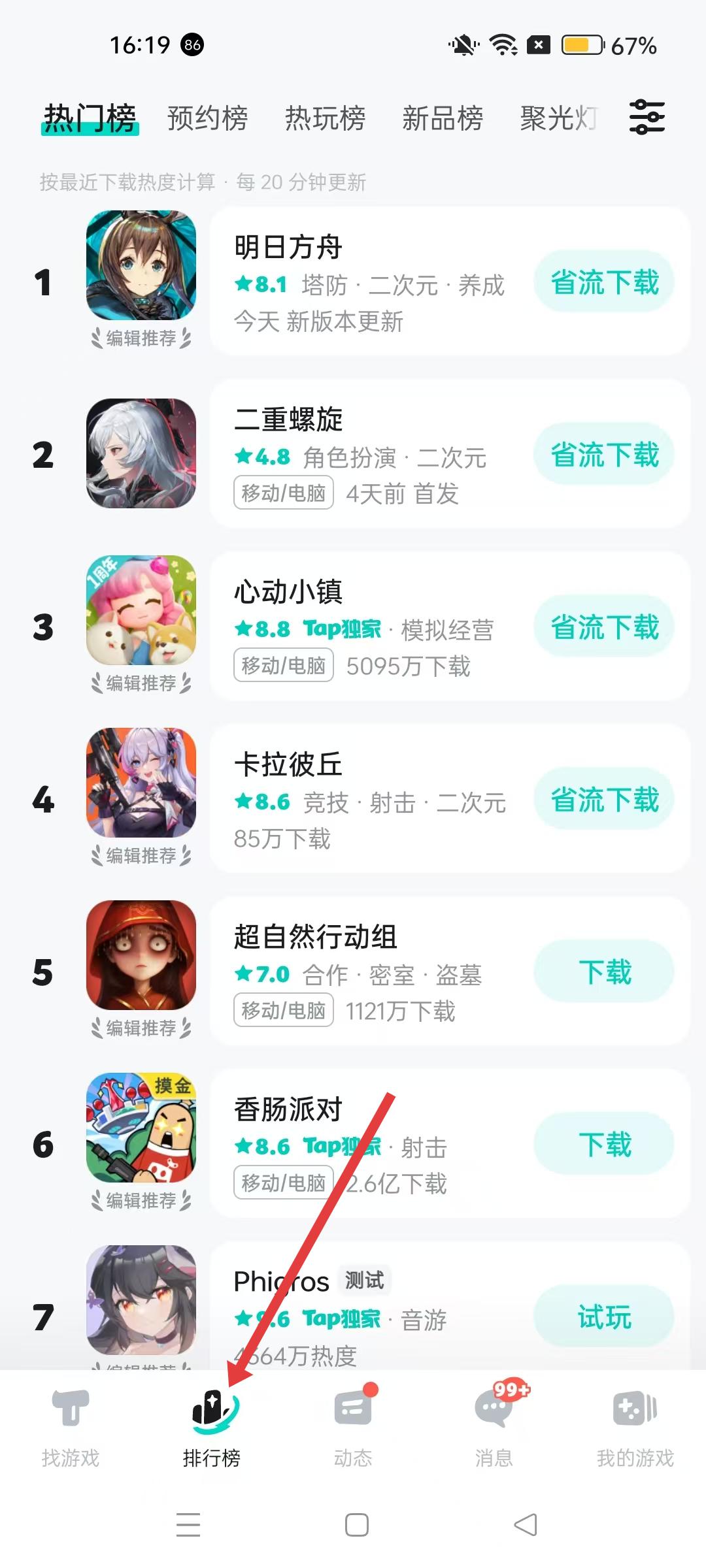Start 省流下载 for 心动小镇
The image size is (706, 1568).
click(x=604, y=627)
